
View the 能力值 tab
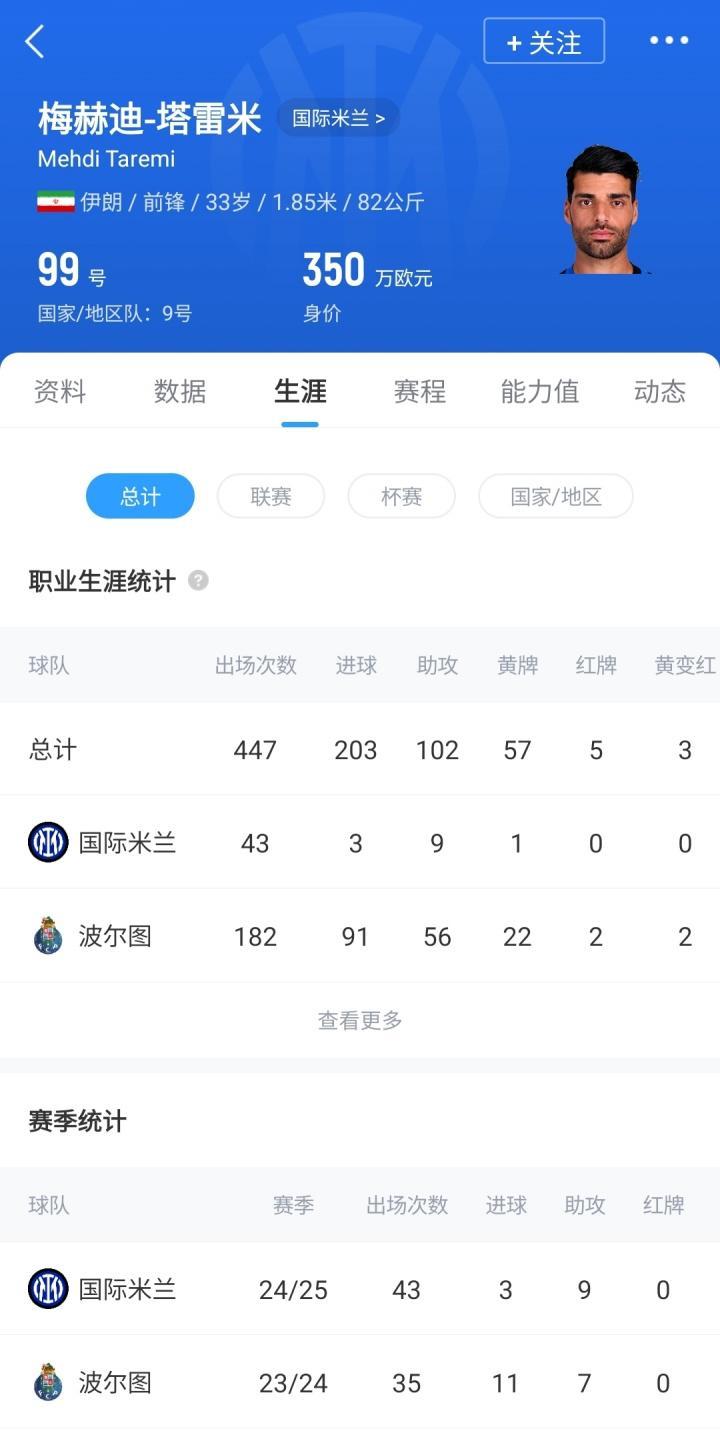[x=540, y=391]
